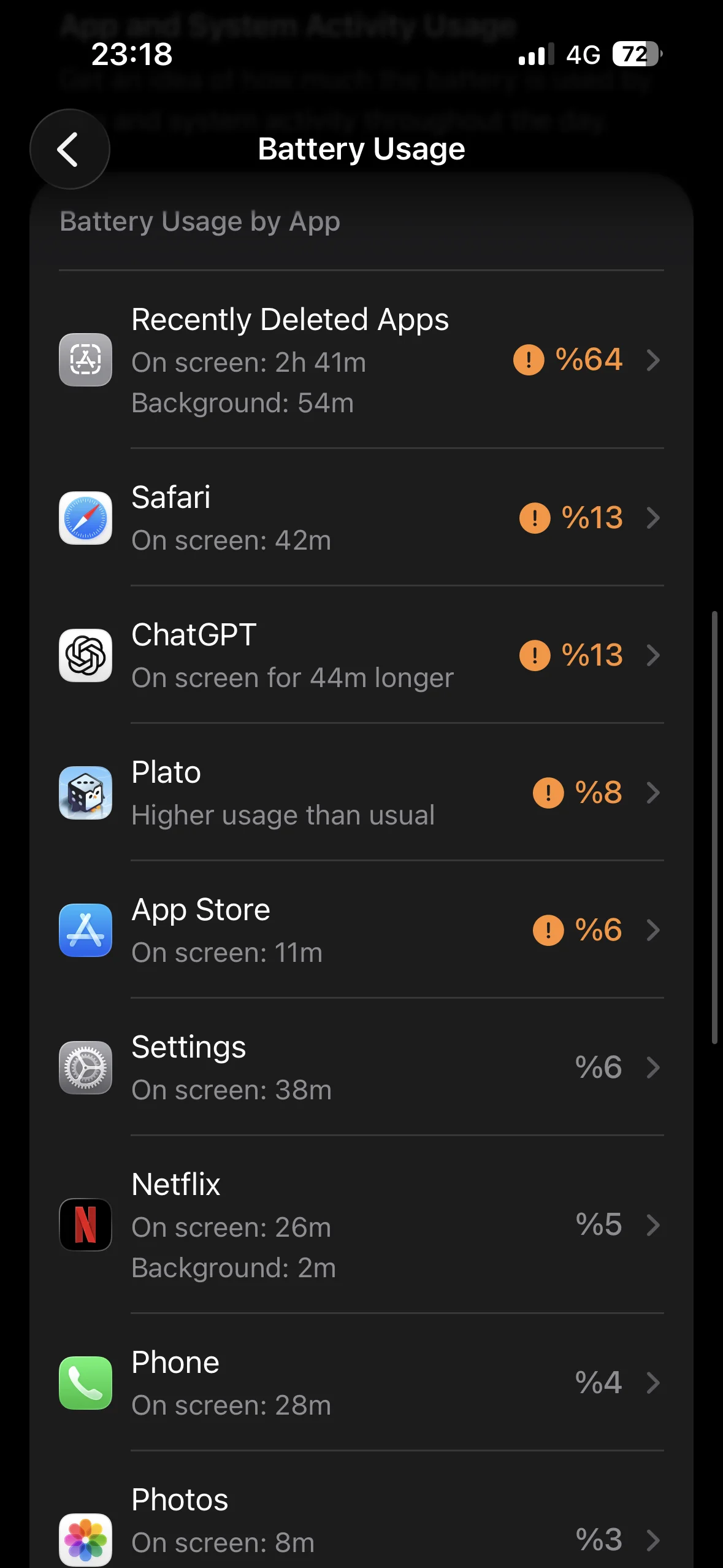Open ChatGPT battery usage row
The width and height of the screenshot is (723, 1568).
[361, 655]
